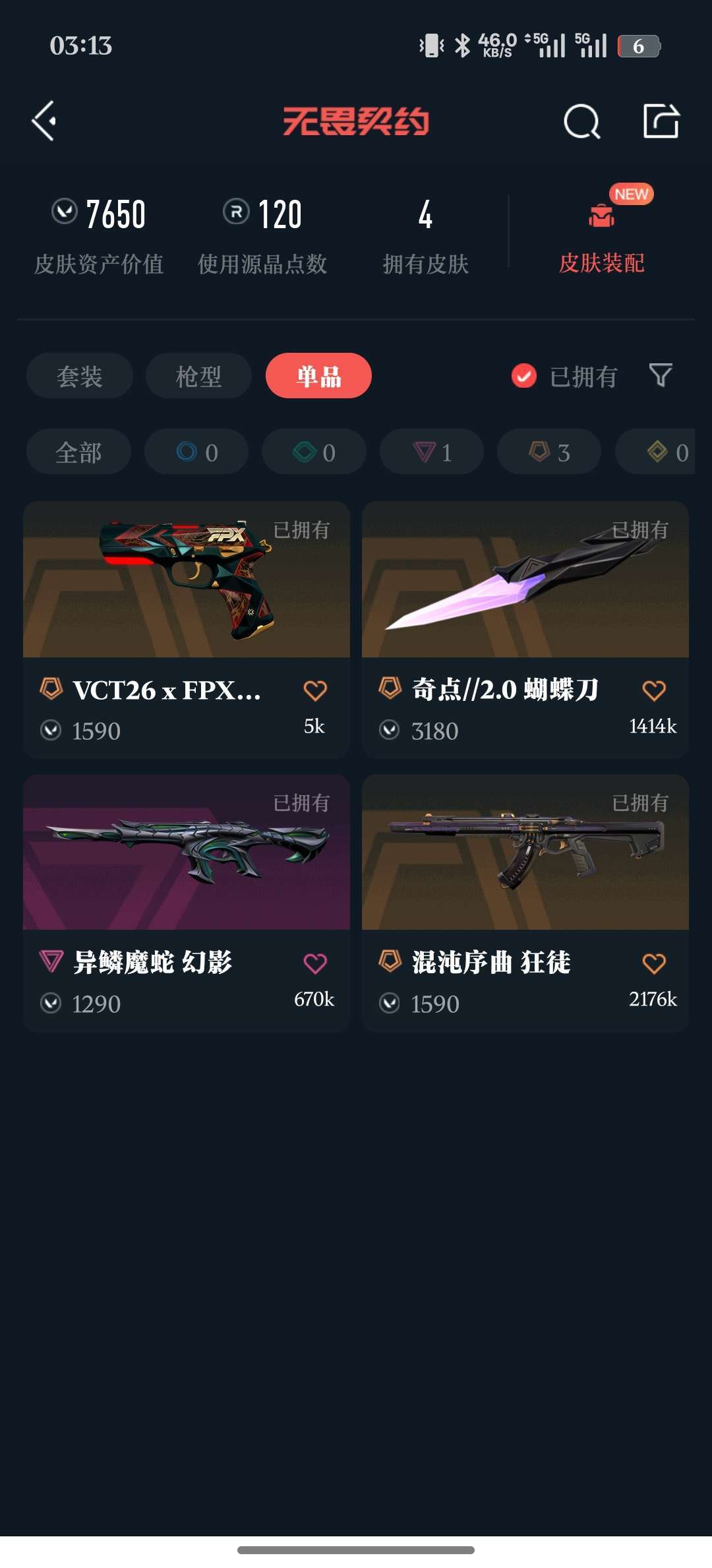Open the 奇点//2.0 蝴蝶刀 skin thumbnail
The width and height of the screenshot is (712, 1568).
click(x=525, y=580)
